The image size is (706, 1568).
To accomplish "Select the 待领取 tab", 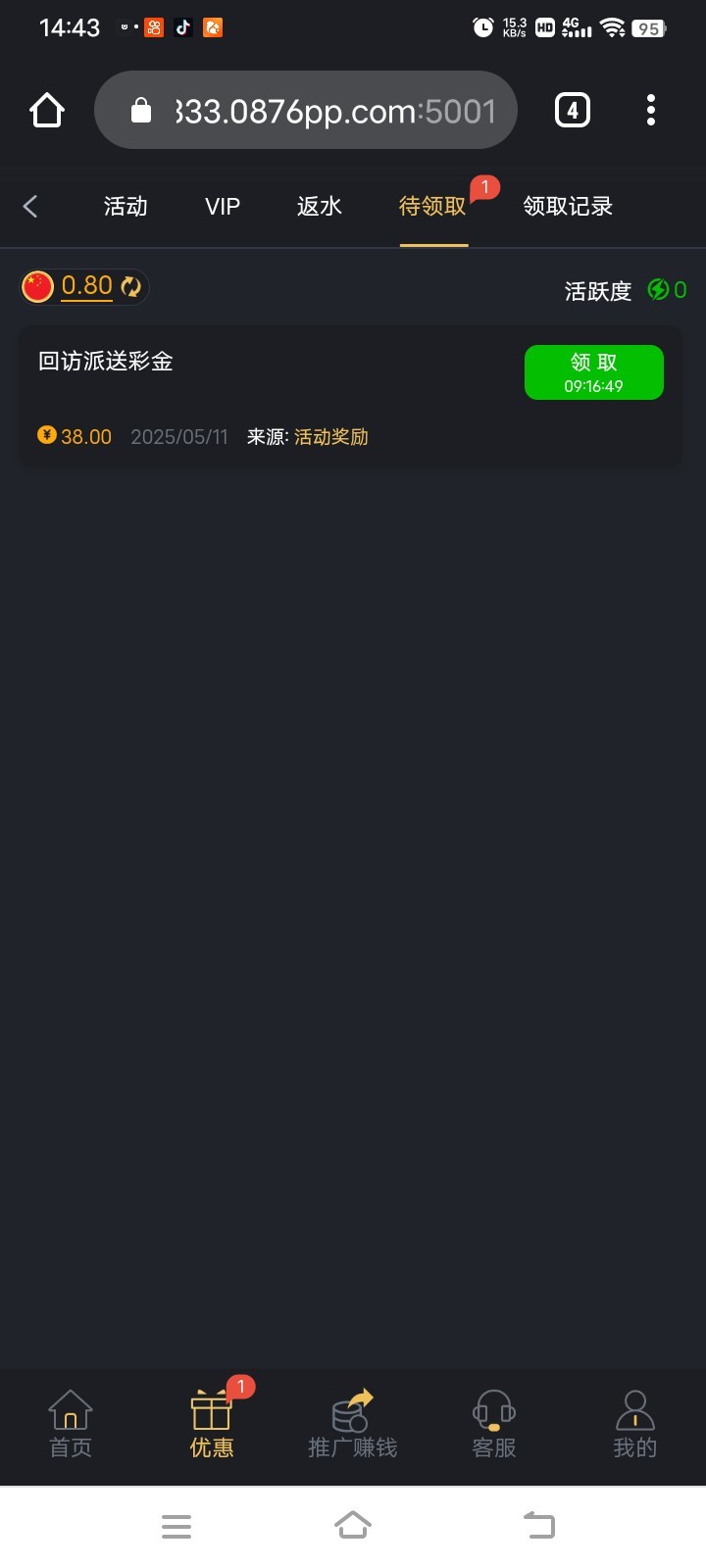I will (x=432, y=206).
